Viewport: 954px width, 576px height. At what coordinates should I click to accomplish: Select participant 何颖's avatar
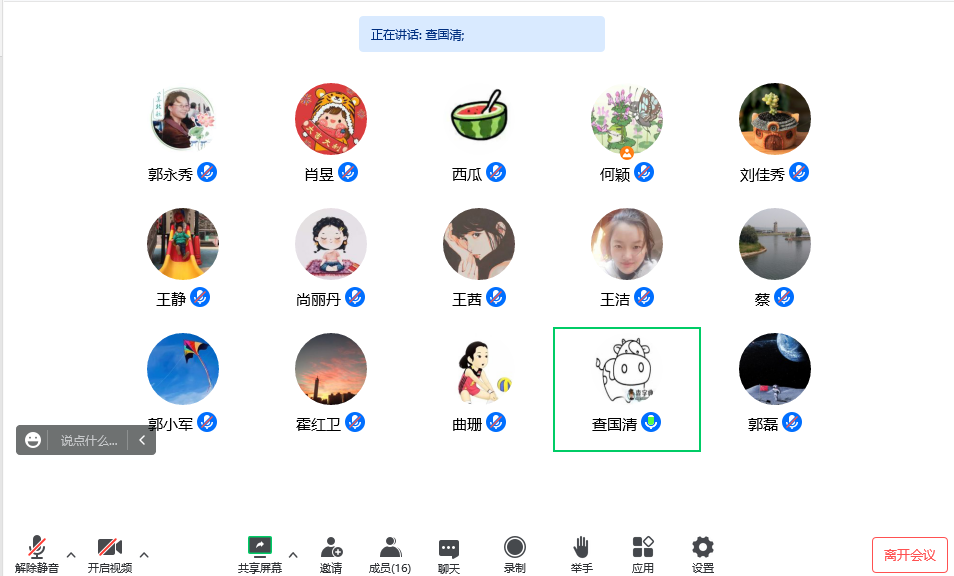626,119
